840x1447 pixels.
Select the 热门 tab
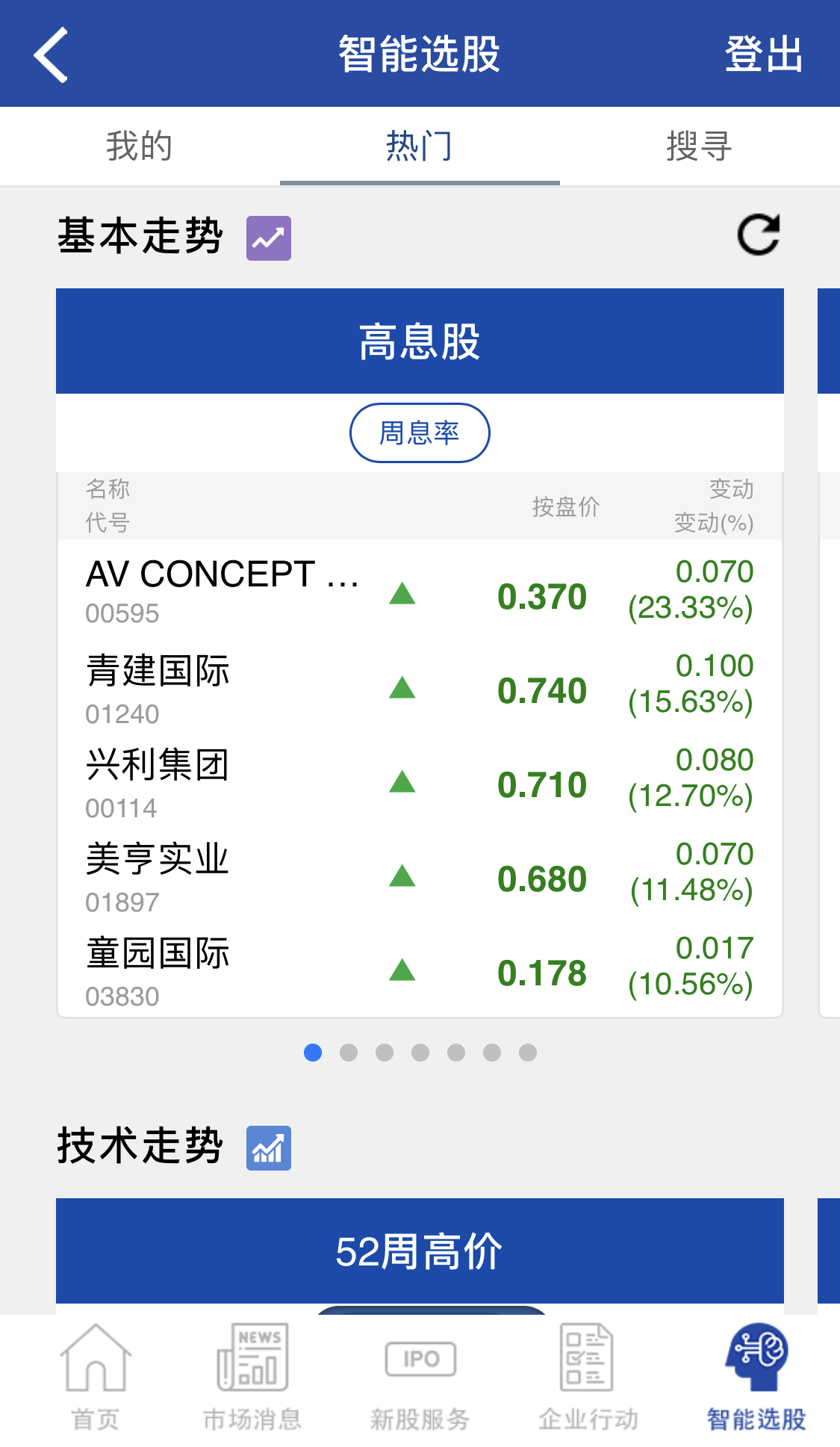[420, 146]
